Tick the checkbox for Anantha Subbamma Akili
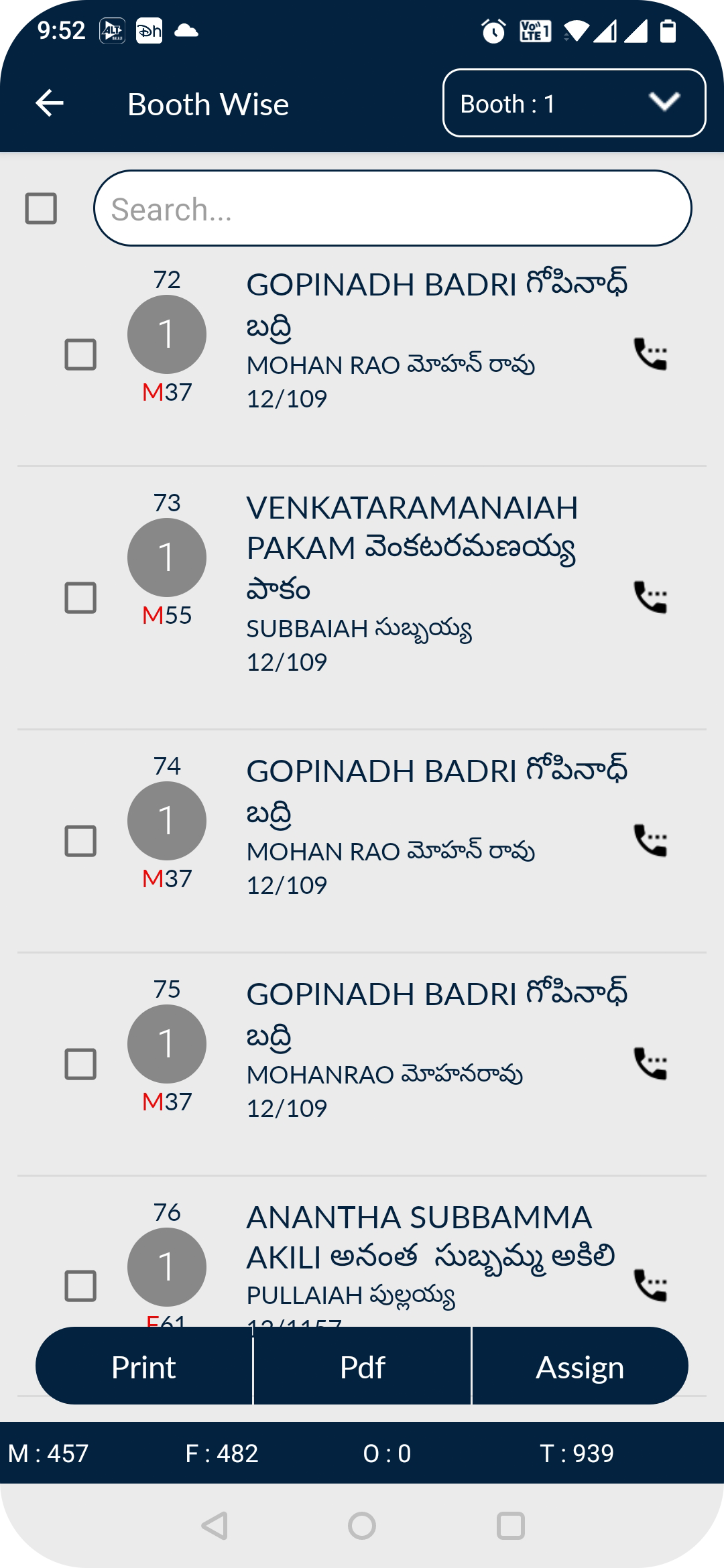 80,1286
